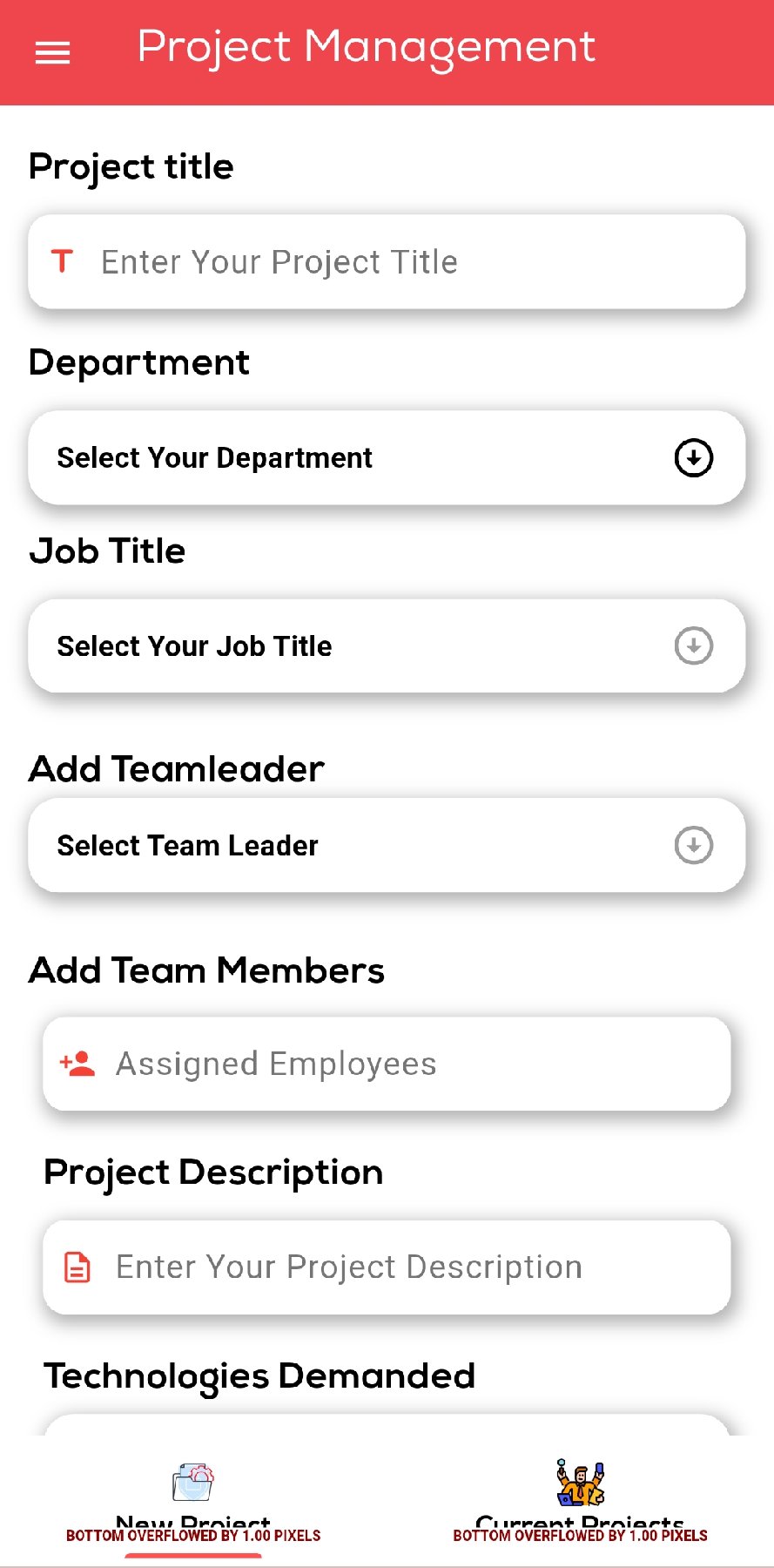Focus the Enter Your Project Description field

tap(387, 1267)
